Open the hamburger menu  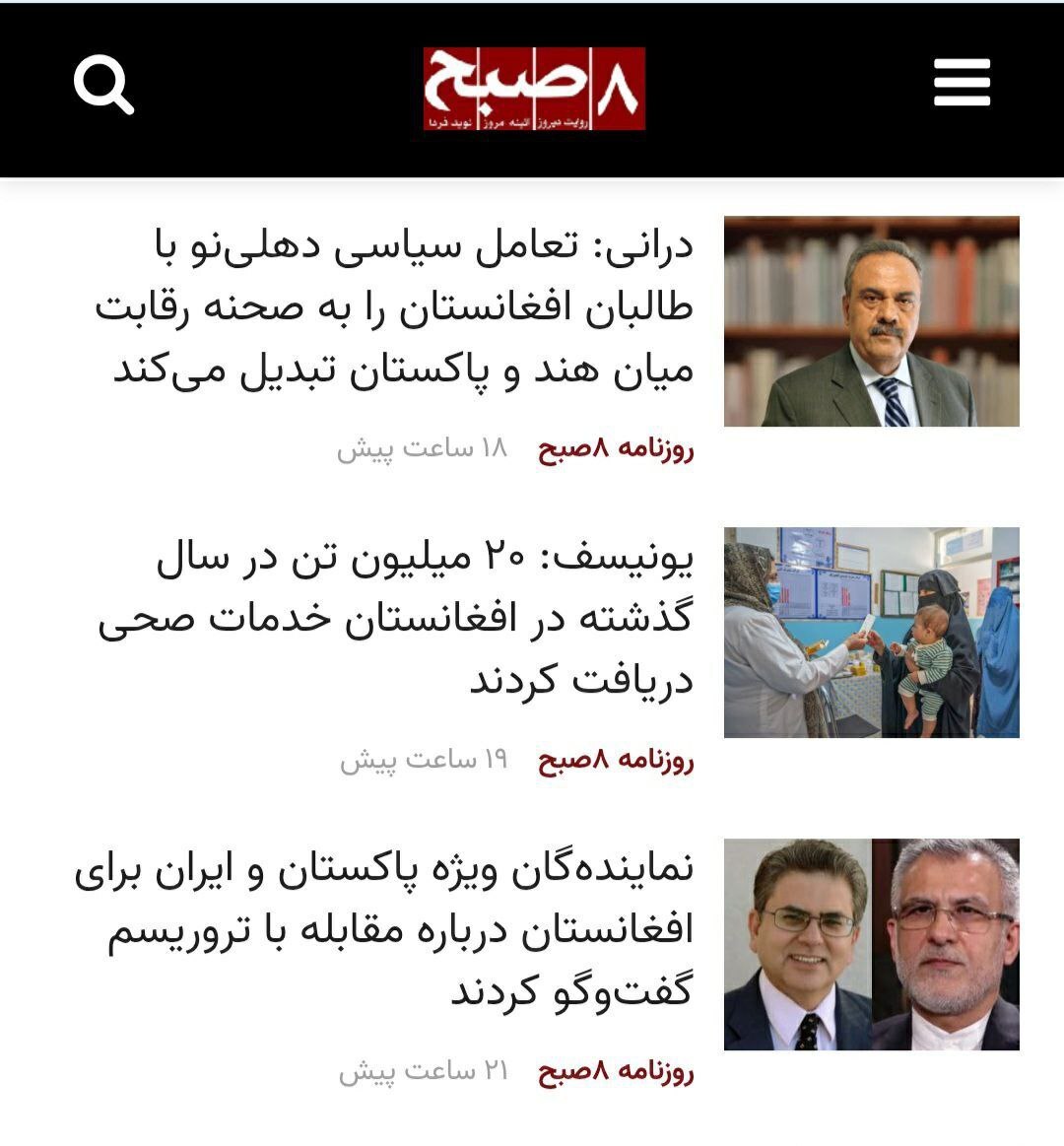(962, 82)
